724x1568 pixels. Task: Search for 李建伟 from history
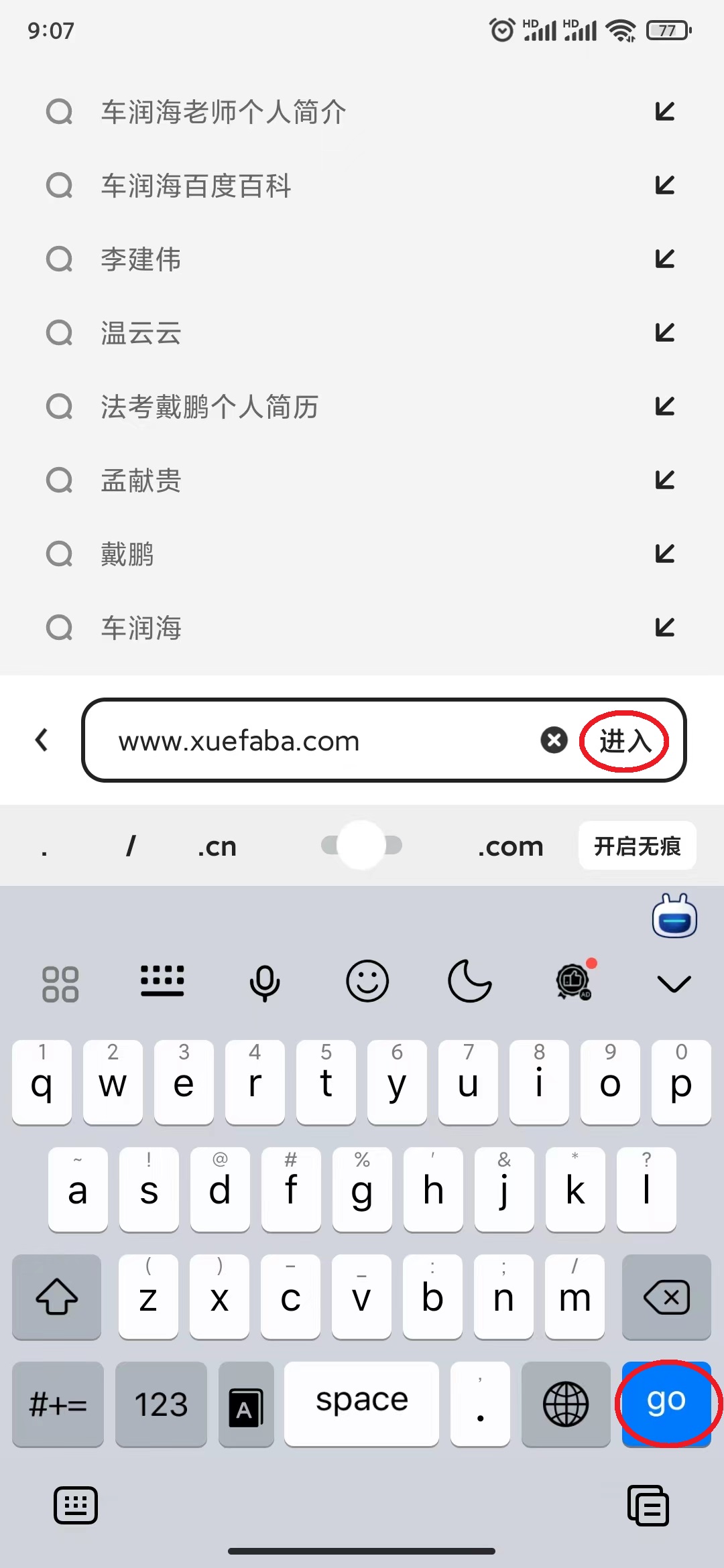pos(362,259)
